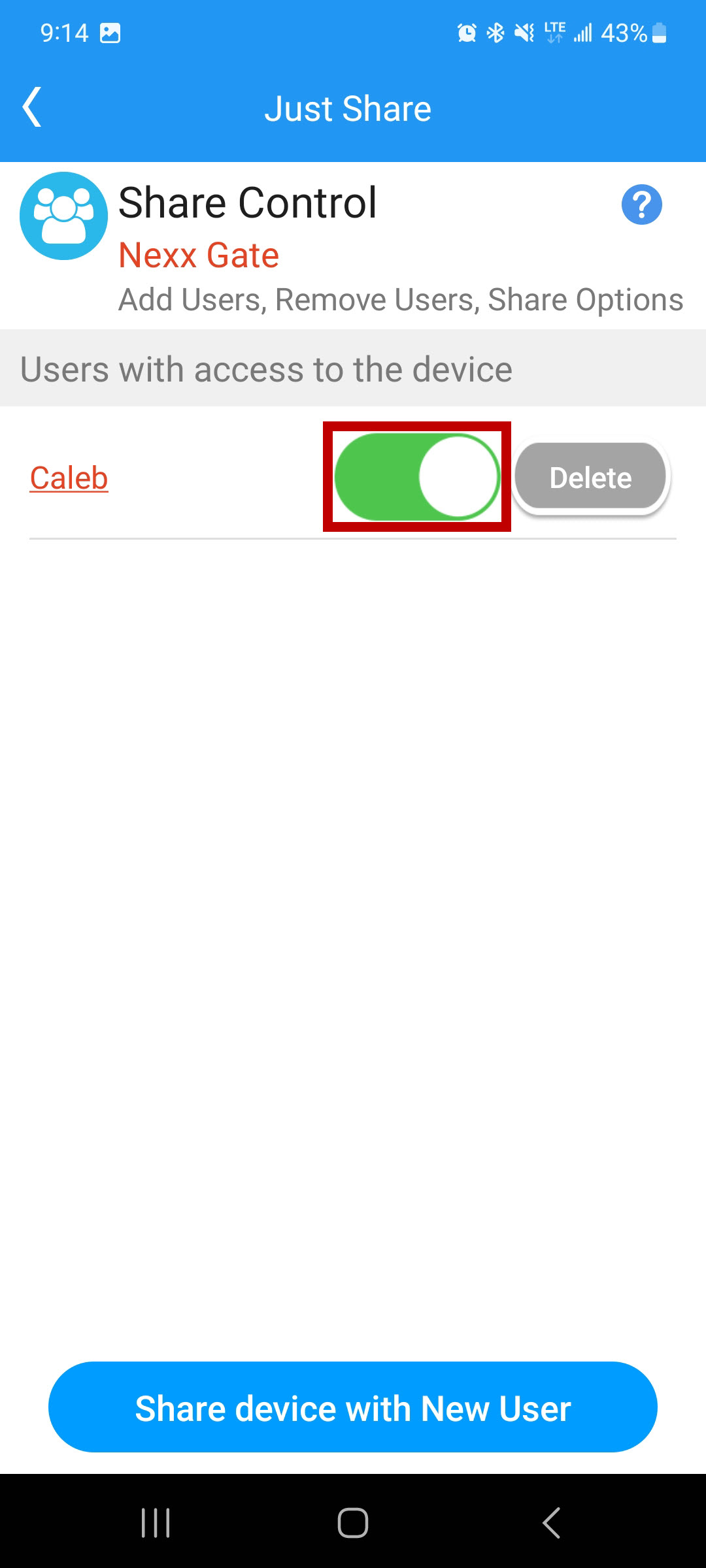Tap Share device with New User

click(x=353, y=1407)
